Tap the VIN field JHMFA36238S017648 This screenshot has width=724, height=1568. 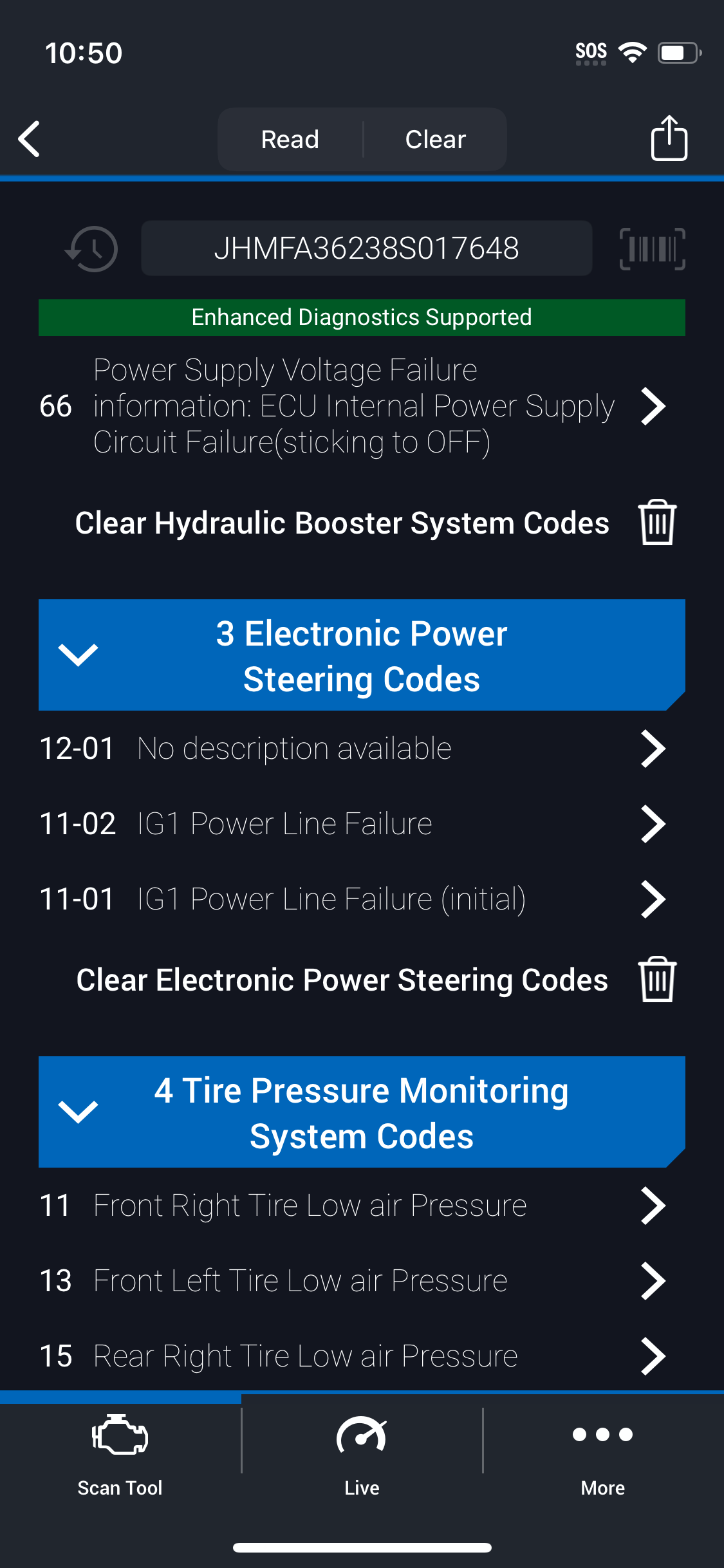tap(366, 248)
